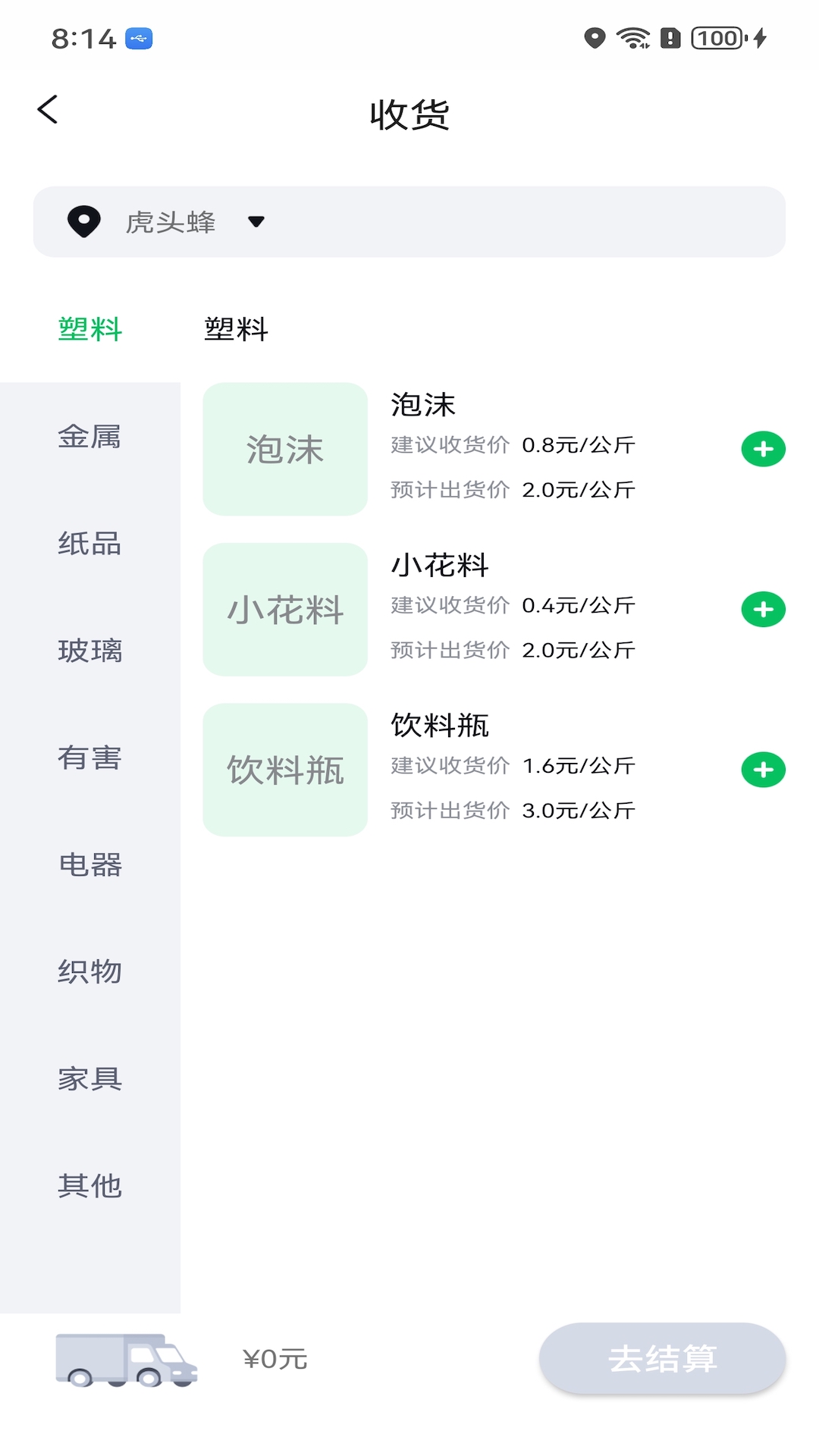The height and width of the screenshot is (1456, 819).
Task: Tap the location pin icon
Action: pyautogui.click(x=83, y=221)
